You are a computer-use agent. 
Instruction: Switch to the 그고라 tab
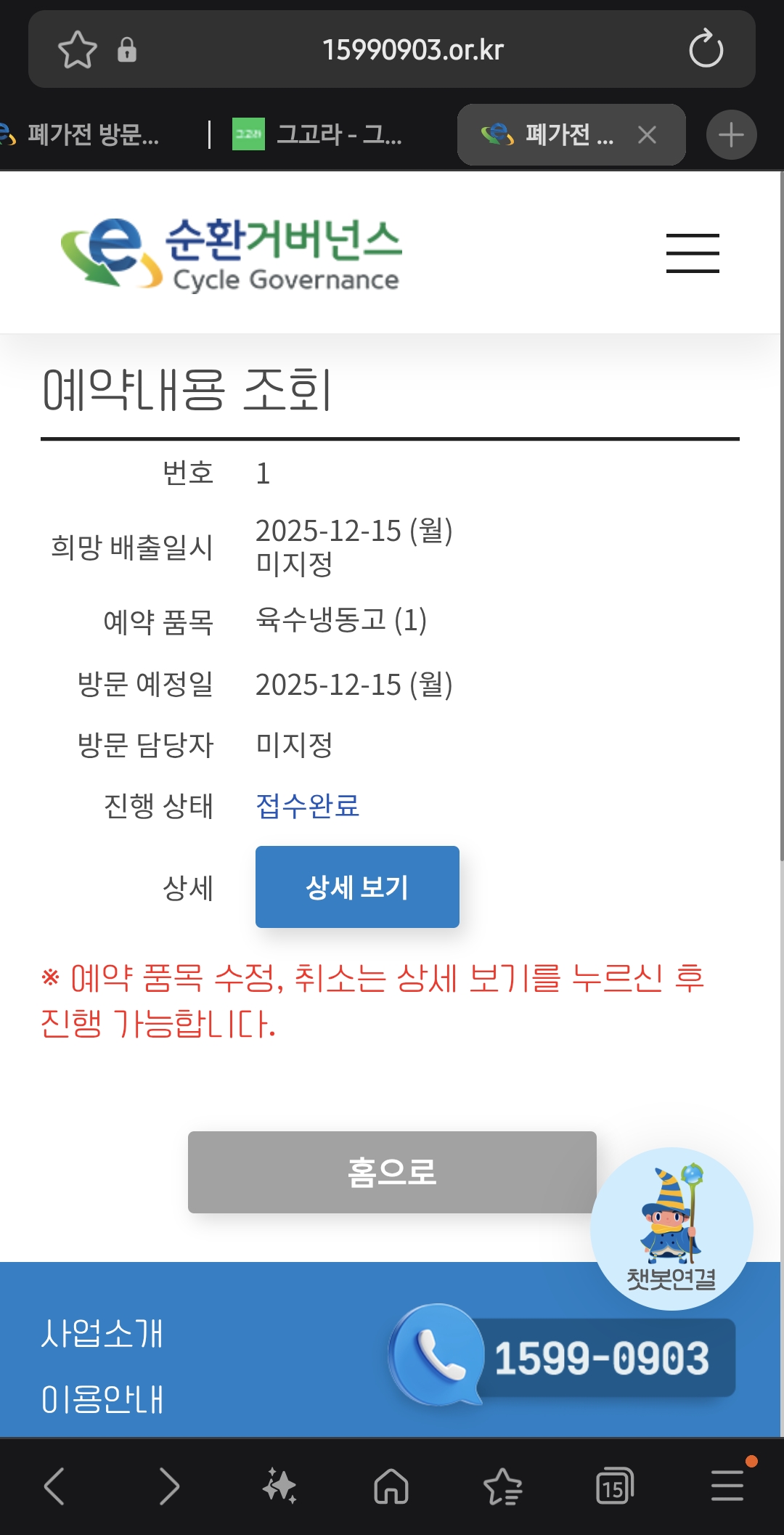click(x=317, y=134)
